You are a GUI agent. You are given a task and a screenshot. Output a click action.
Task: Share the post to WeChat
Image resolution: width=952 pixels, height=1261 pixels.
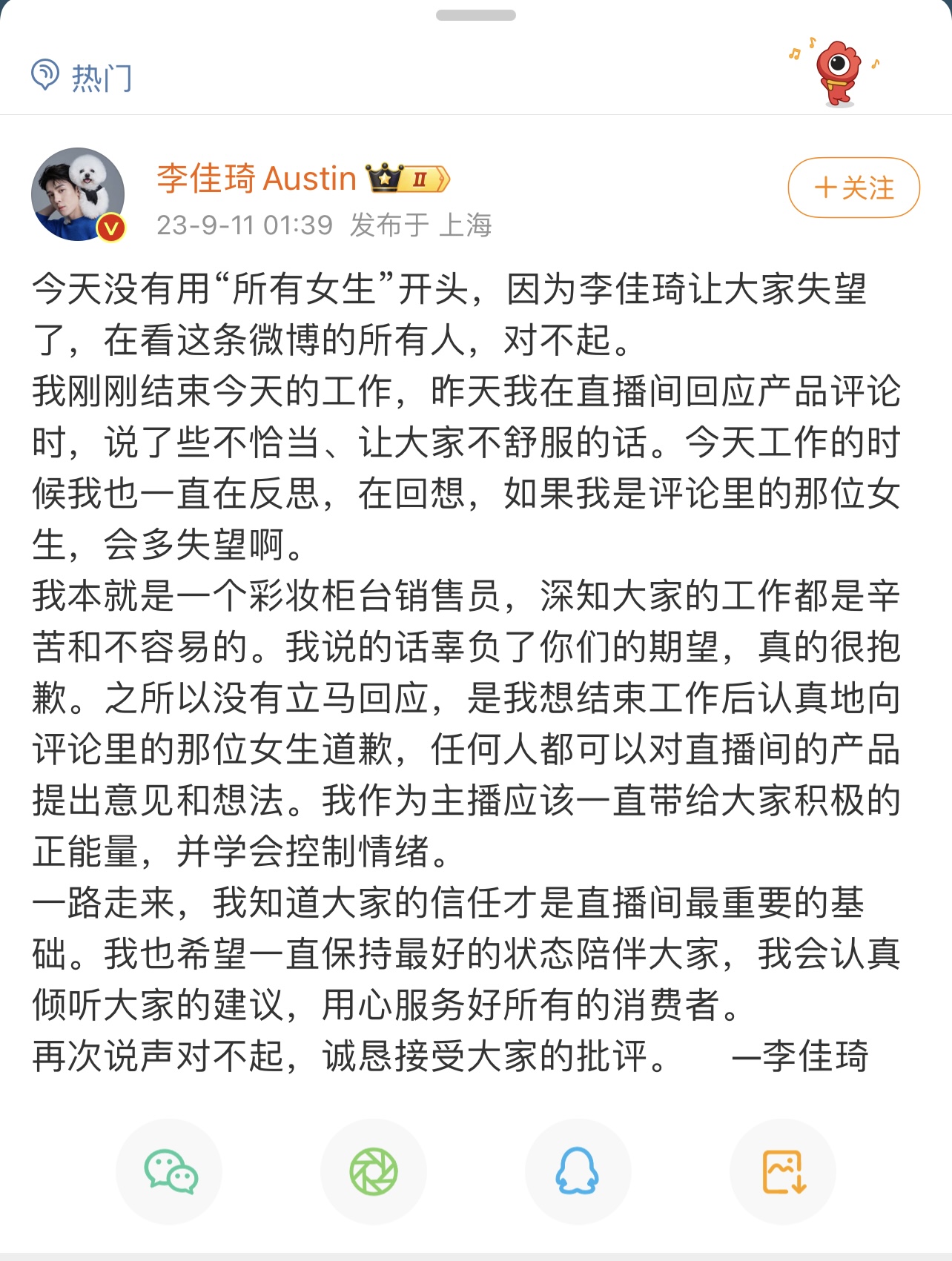click(x=170, y=1171)
